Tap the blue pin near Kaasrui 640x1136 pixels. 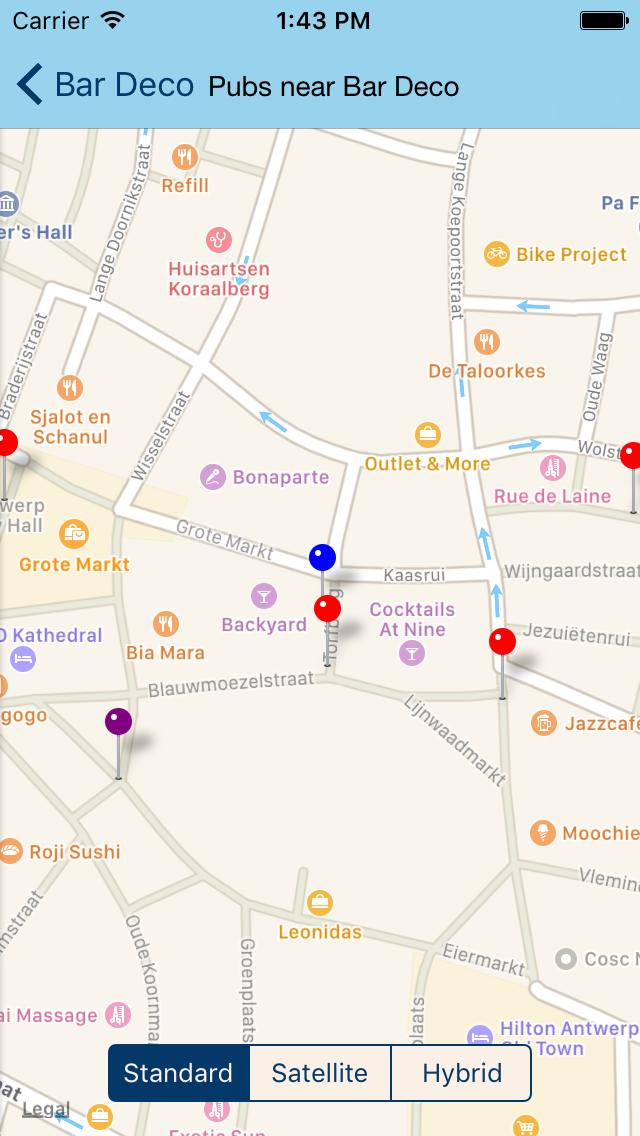322,557
